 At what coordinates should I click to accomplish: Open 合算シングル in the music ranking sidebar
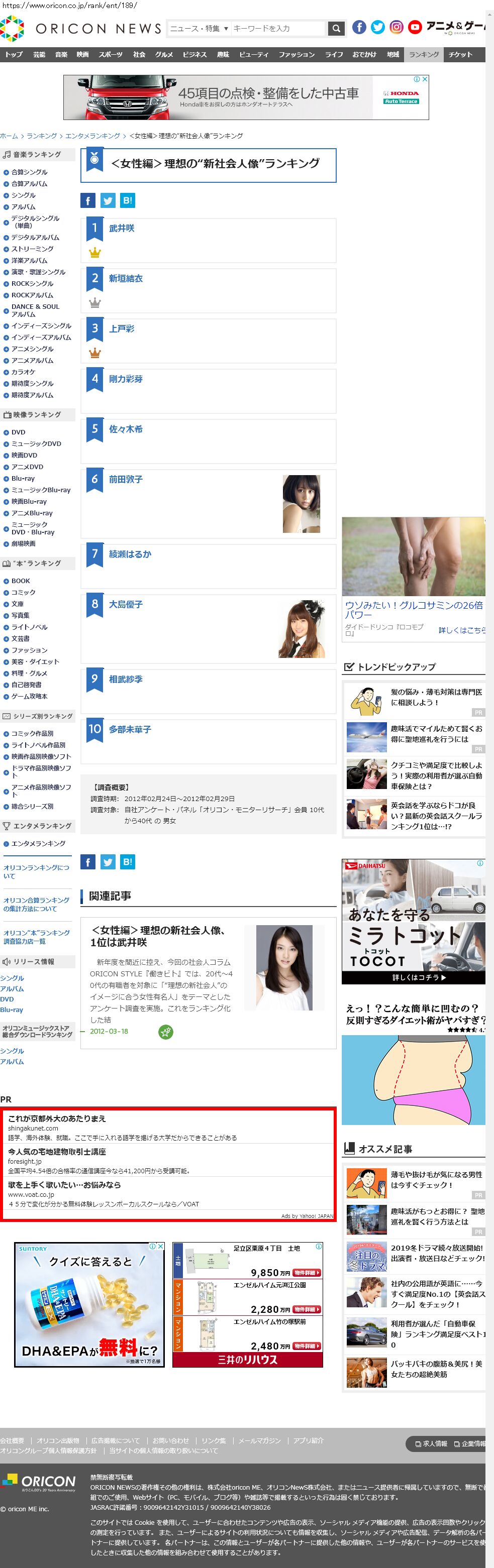pyautogui.click(x=29, y=172)
